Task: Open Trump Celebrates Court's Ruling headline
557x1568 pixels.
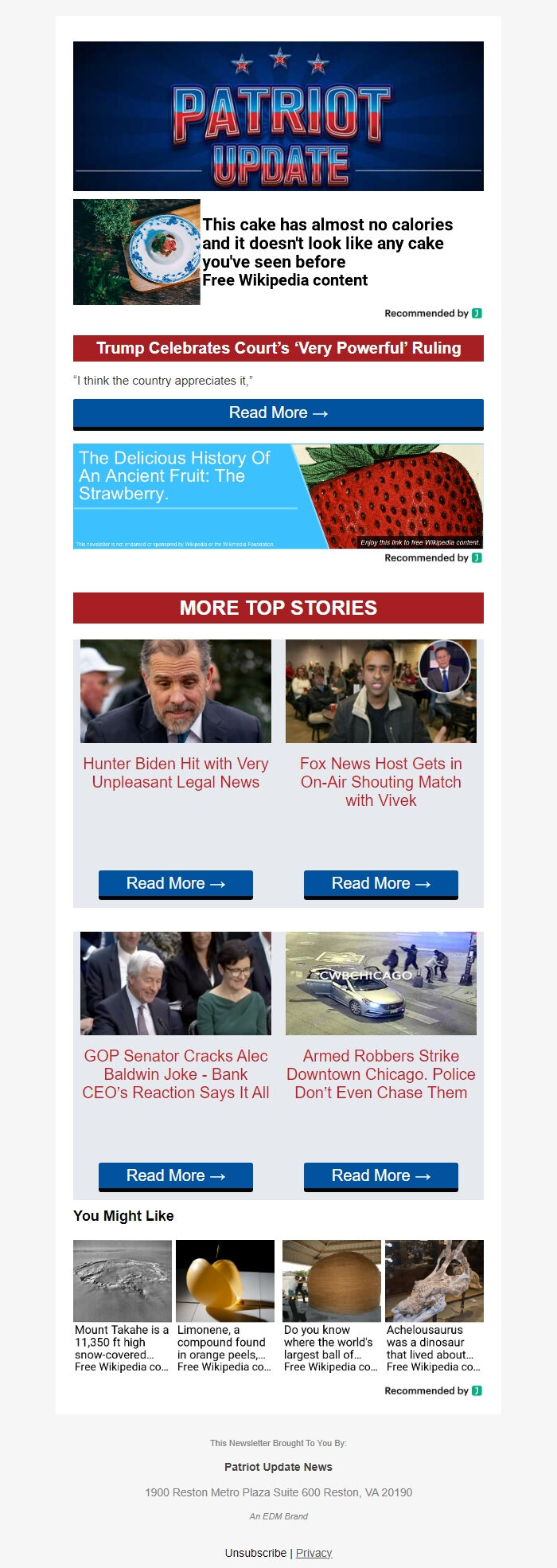Action: point(278,349)
